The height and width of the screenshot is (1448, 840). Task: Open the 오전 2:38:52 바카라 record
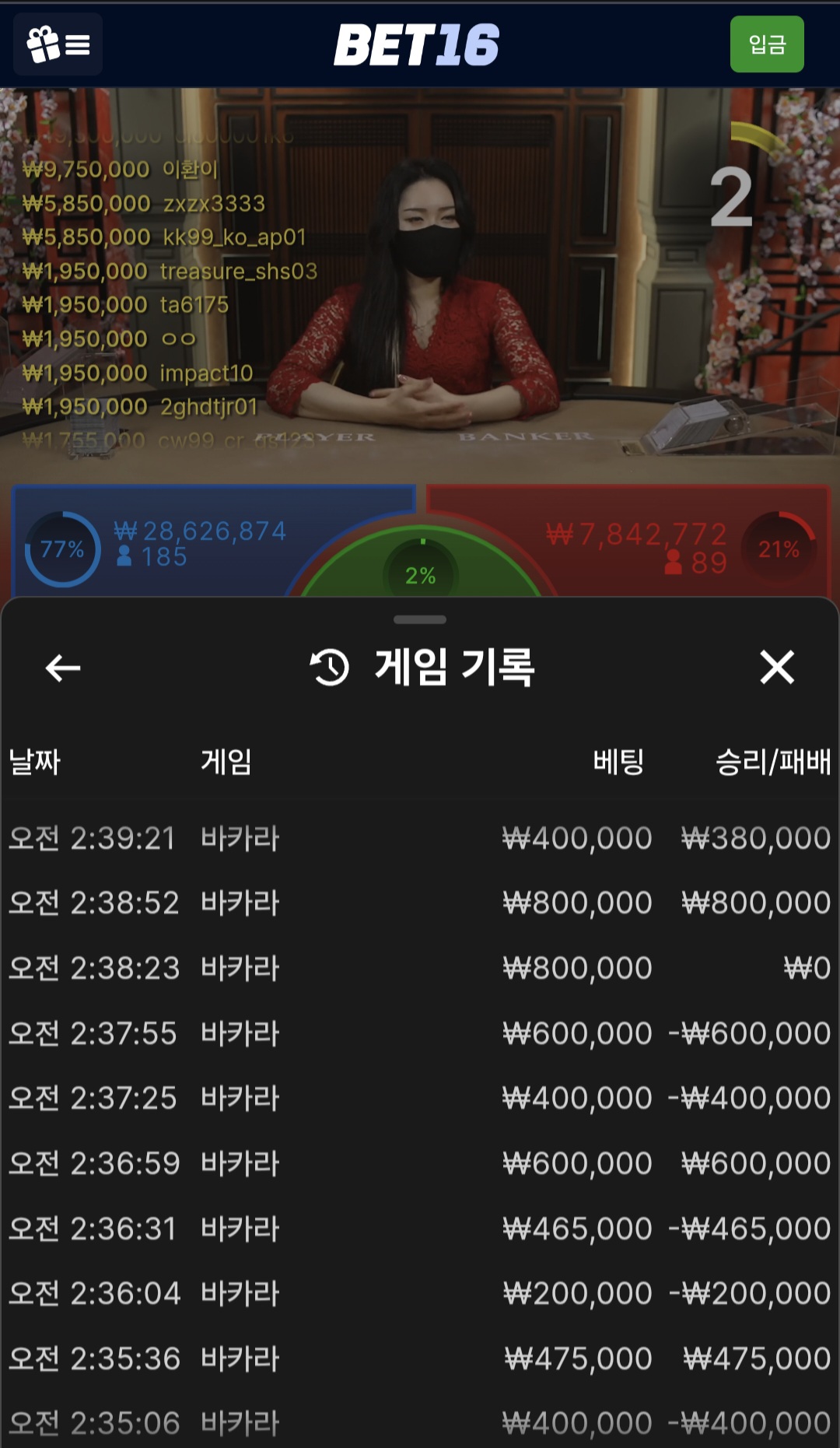pyautogui.click(x=420, y=903)
